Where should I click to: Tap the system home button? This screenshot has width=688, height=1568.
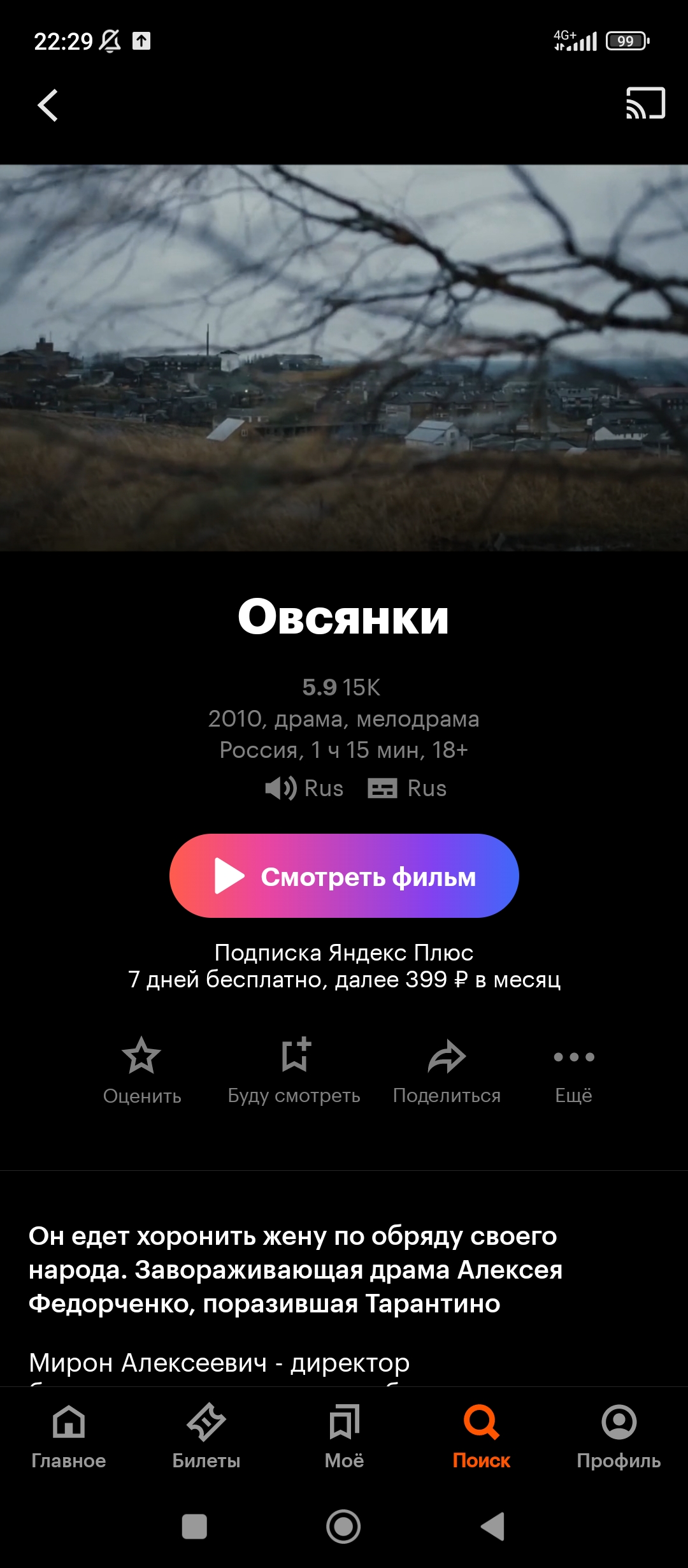(343, 1527)
